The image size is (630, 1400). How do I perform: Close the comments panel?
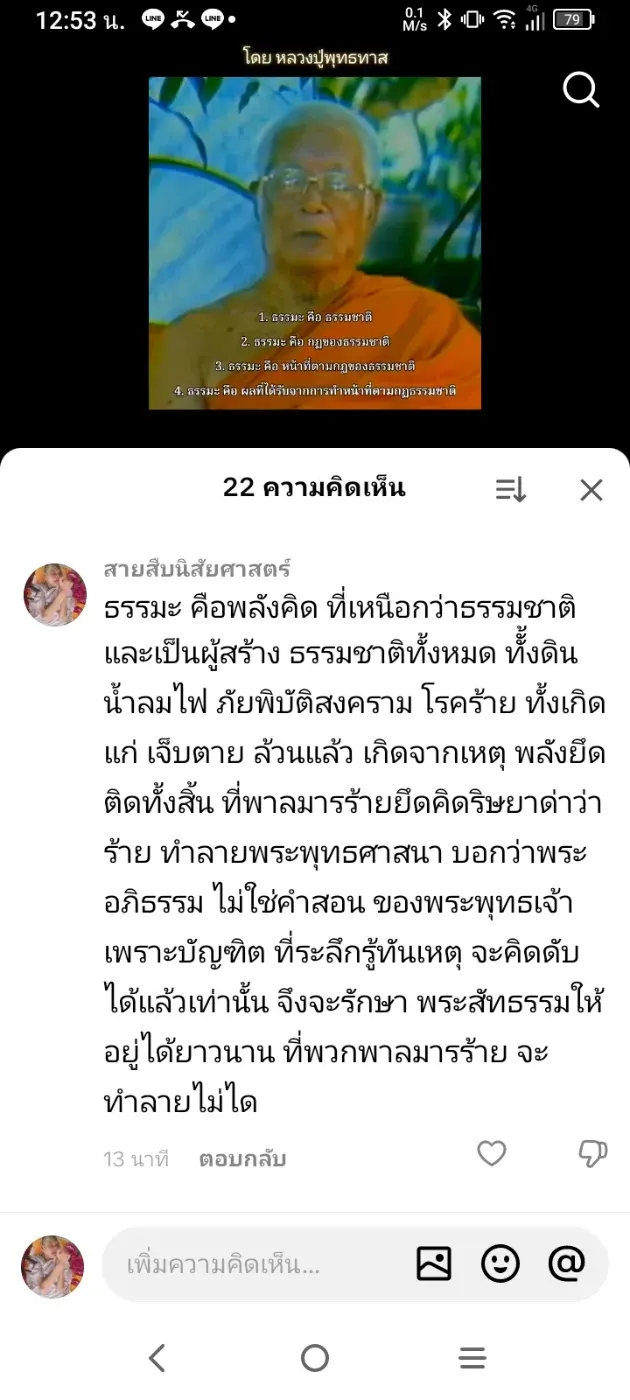591,489
